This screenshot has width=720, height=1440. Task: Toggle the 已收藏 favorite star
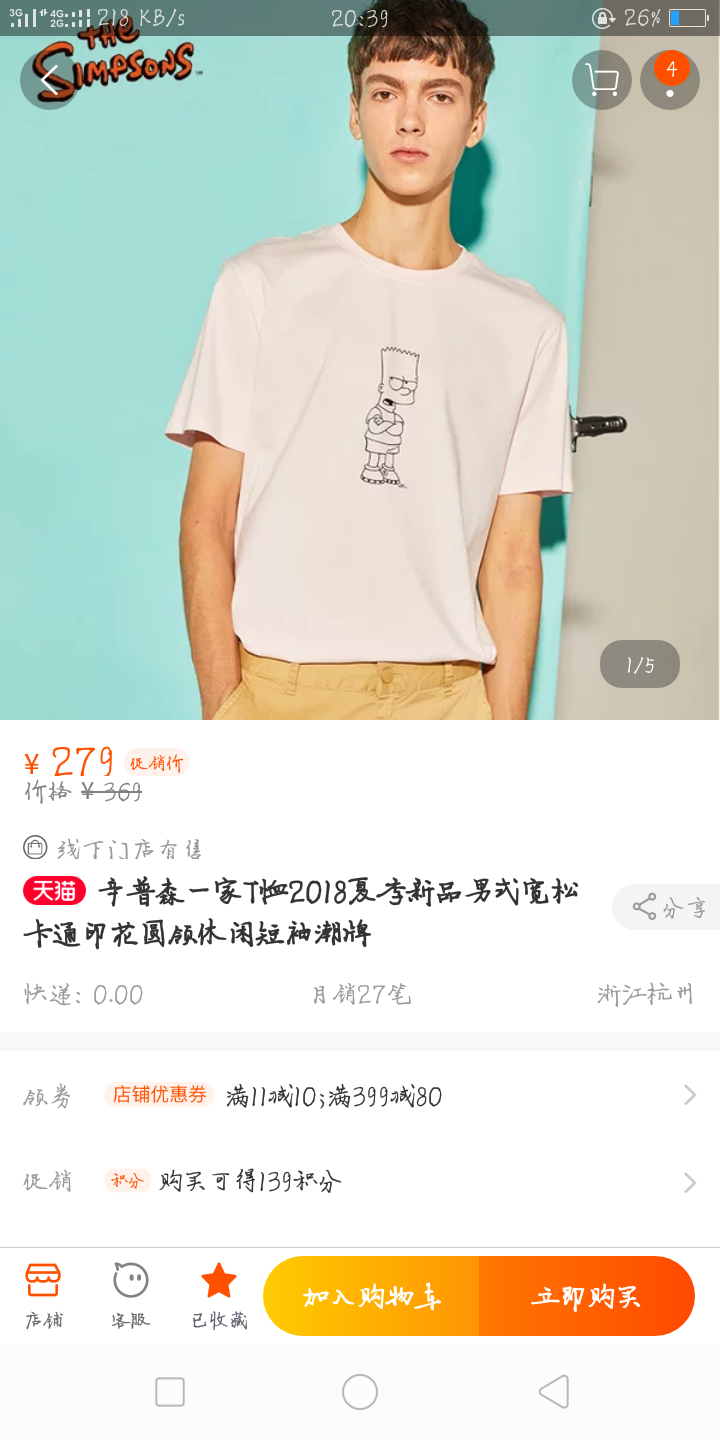coord(217,1293)
